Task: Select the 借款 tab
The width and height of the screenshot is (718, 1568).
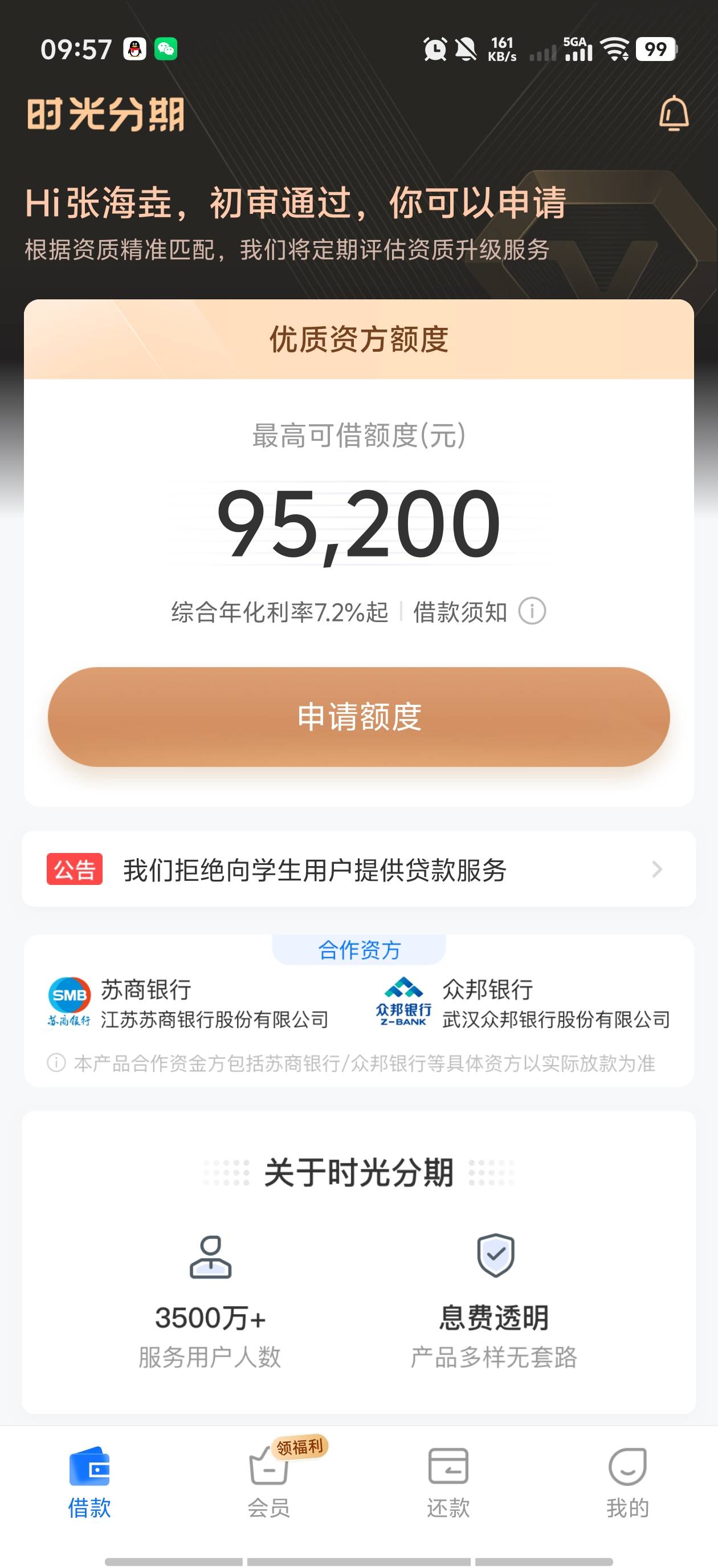Action: click(89, 1483)
